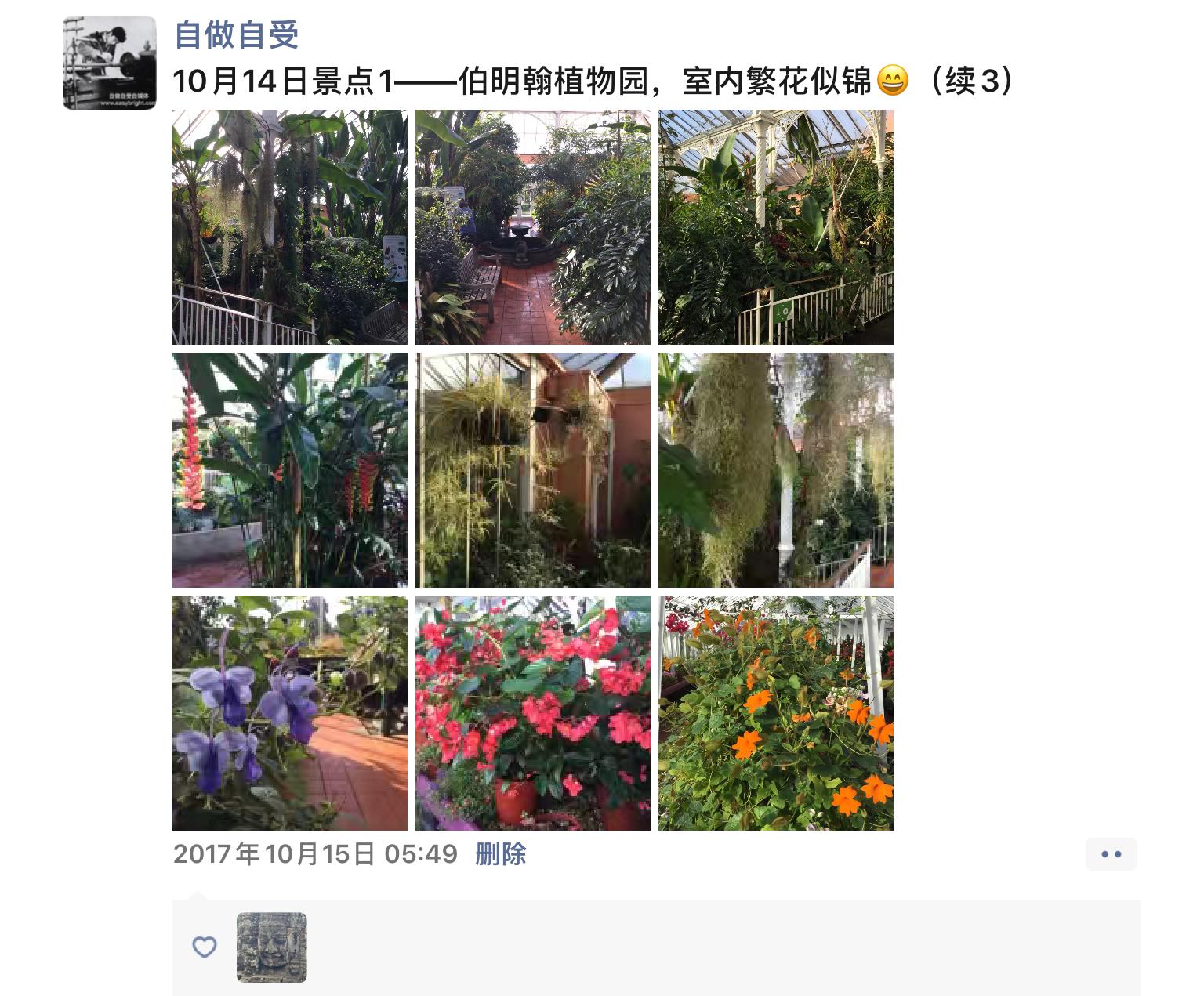
Task: View the red begonia pots photo
Action: [532, 713]
